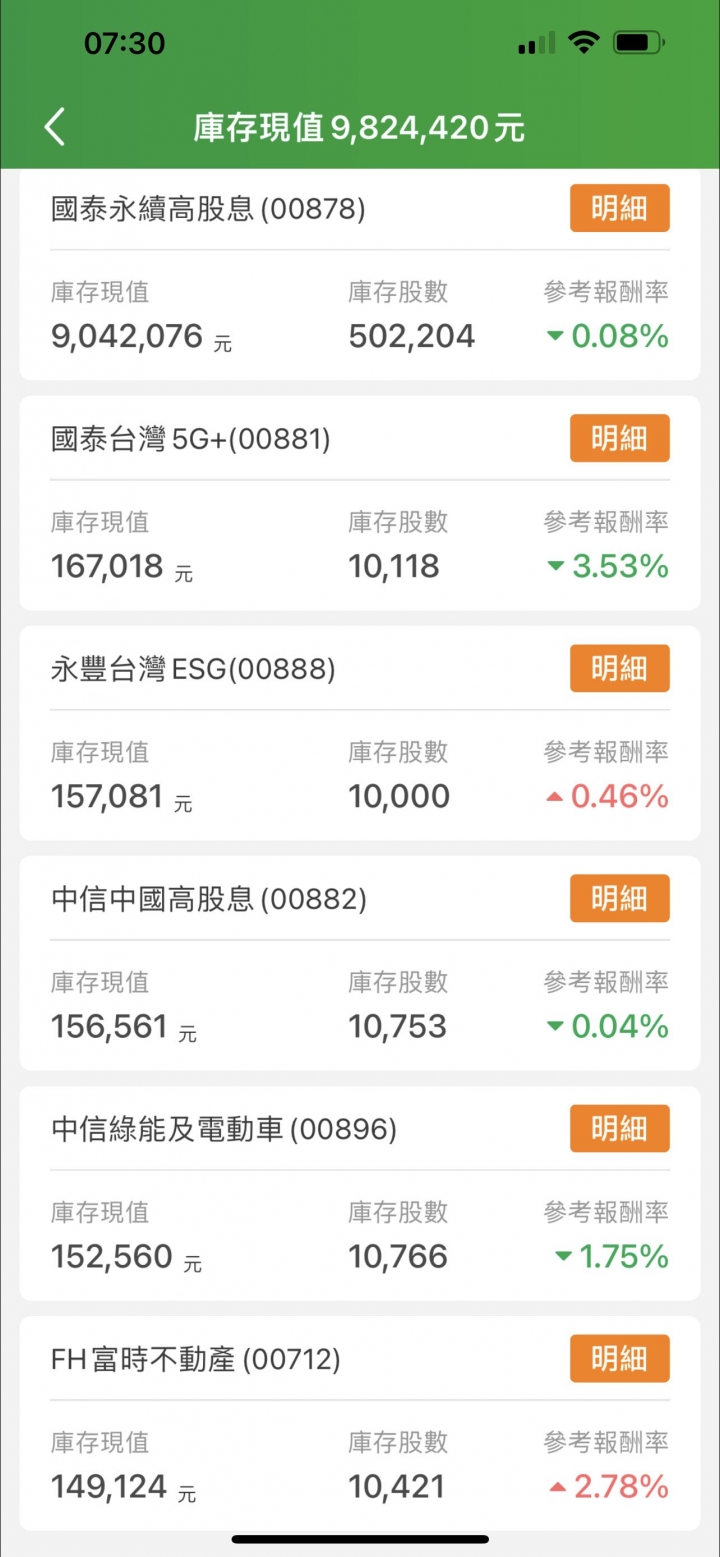
Task: View 明細 of 永豐台灣 ESG (00888)
Action: [x=620, y=668]
